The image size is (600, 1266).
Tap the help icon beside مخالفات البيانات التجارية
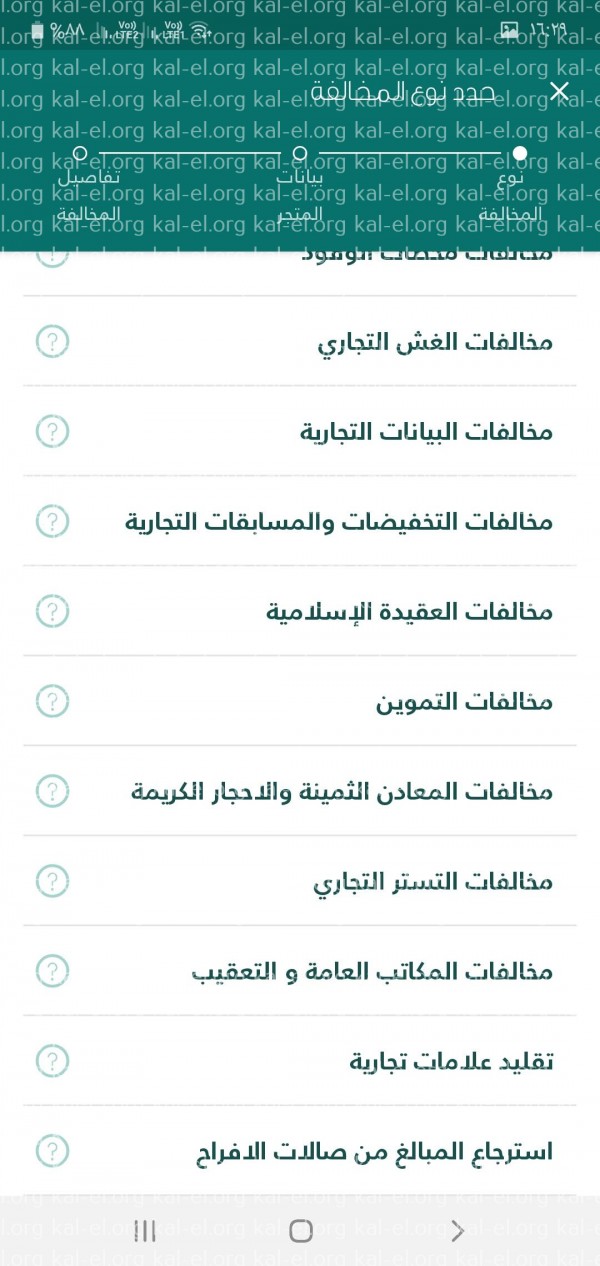[x=52, y=432]
